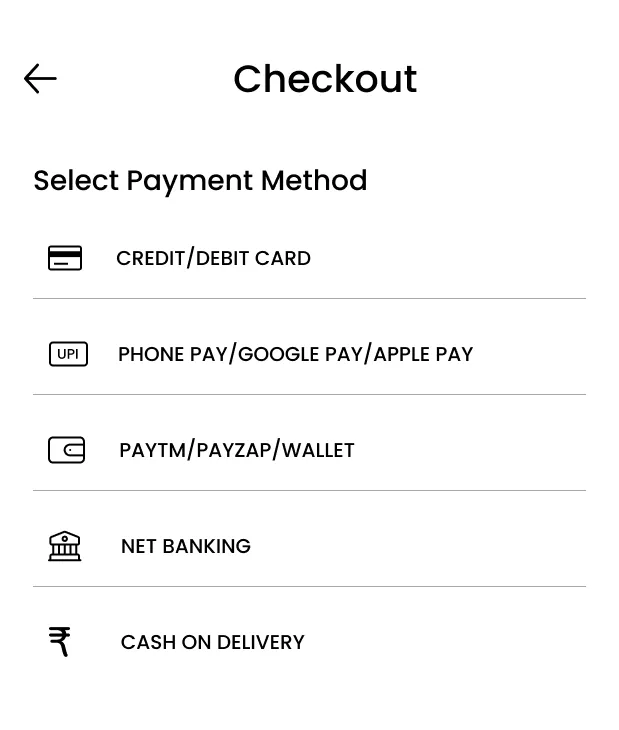Pick Paytm/Payzap/Wallet payment option

coord(236,450)
